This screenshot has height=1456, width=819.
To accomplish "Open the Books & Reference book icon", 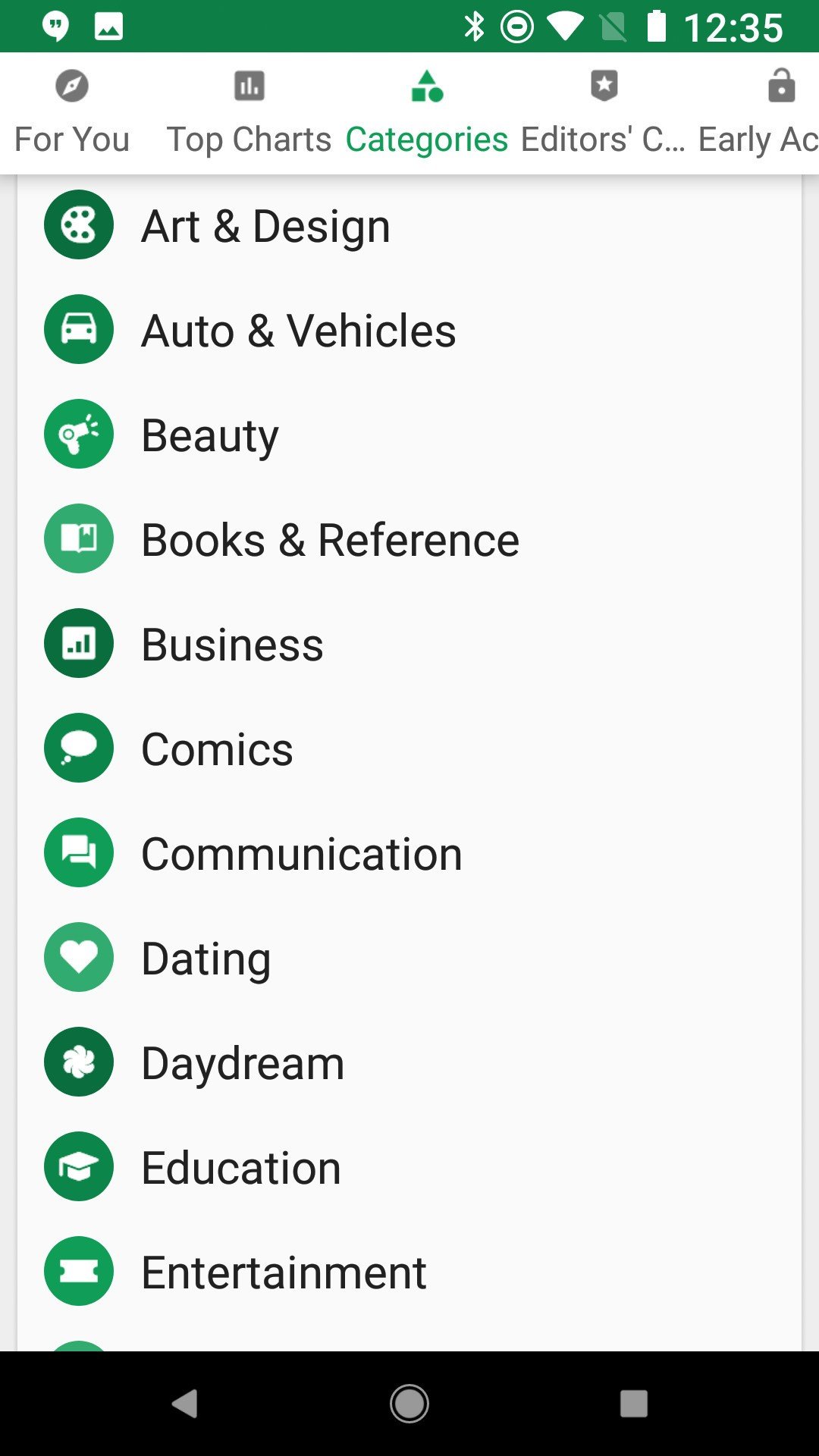I will (78, 538).
